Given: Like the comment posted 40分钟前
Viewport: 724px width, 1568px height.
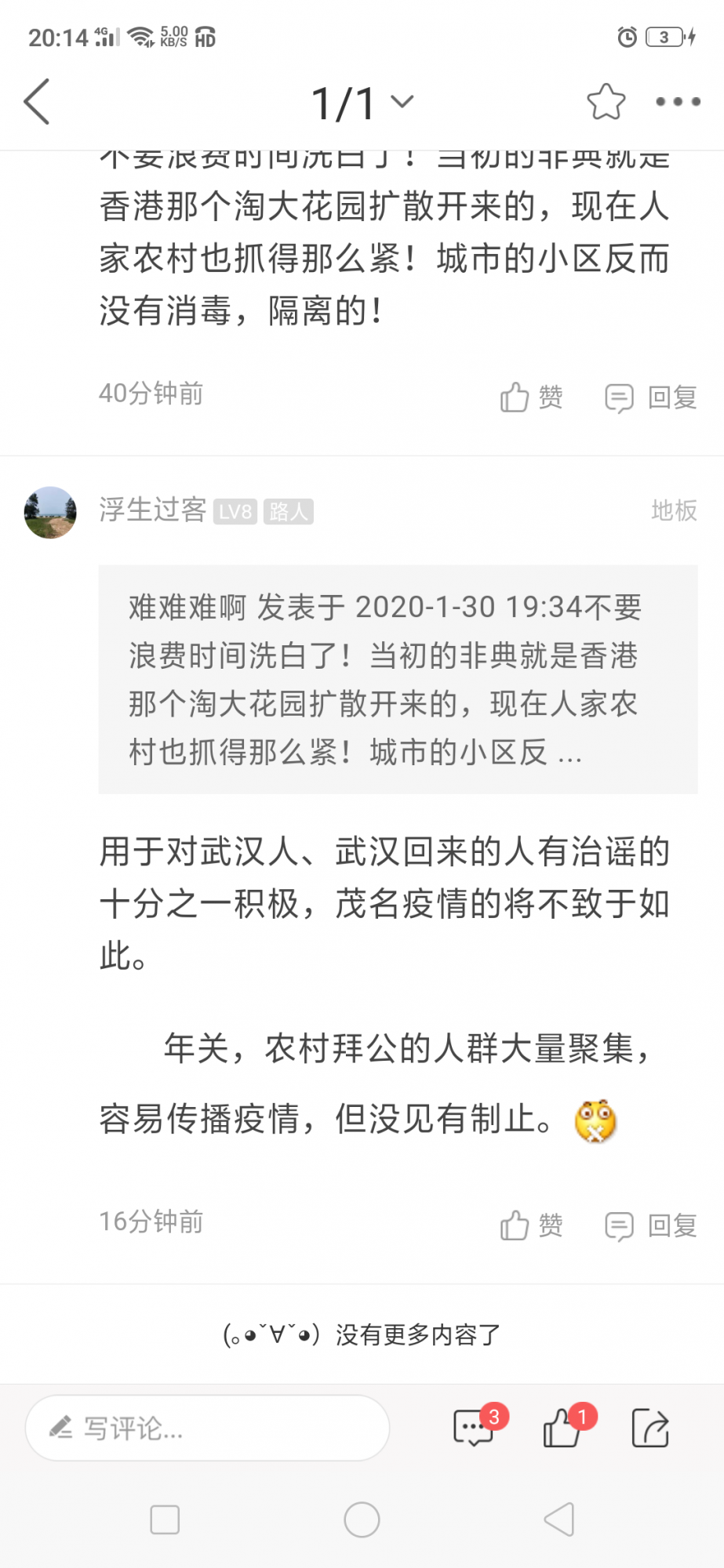Looking at the screenshot, I should (x=531, y=397).
